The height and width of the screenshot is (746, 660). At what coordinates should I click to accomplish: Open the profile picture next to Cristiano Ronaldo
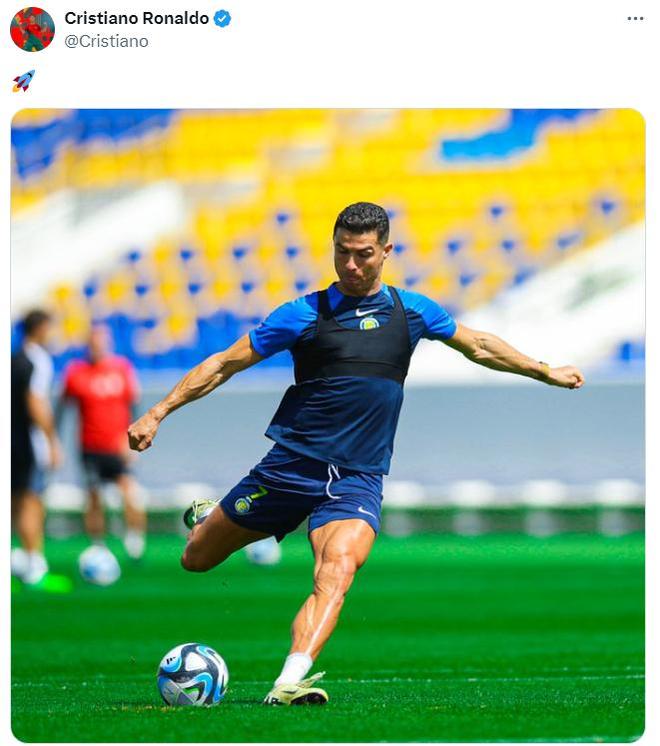(32, 29)
